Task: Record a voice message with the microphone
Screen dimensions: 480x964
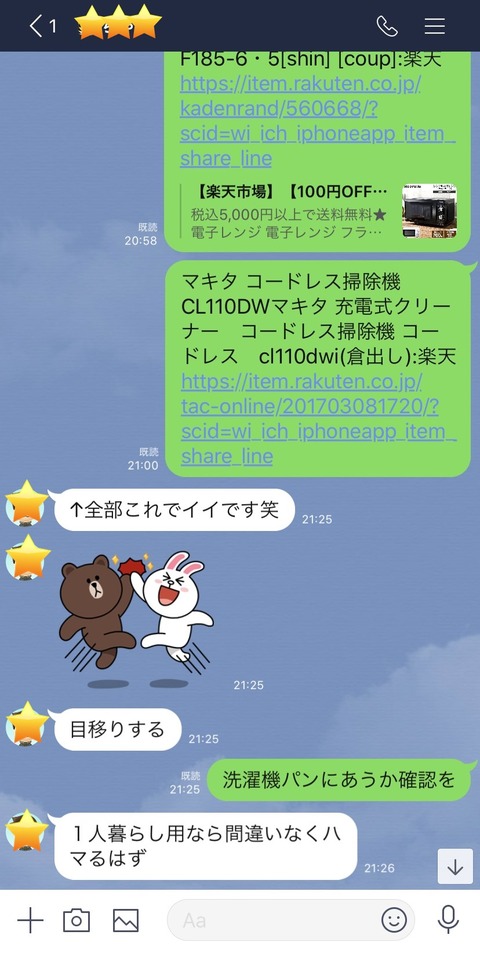Action: 448,920
